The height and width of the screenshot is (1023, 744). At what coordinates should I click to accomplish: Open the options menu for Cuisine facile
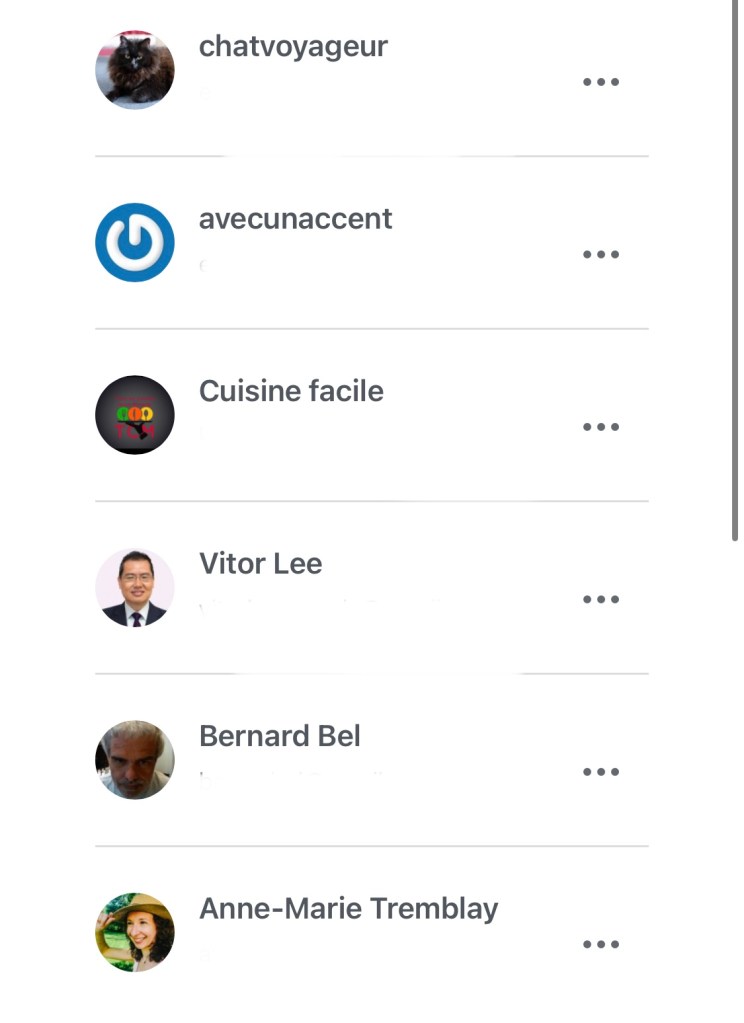point(601,426)
